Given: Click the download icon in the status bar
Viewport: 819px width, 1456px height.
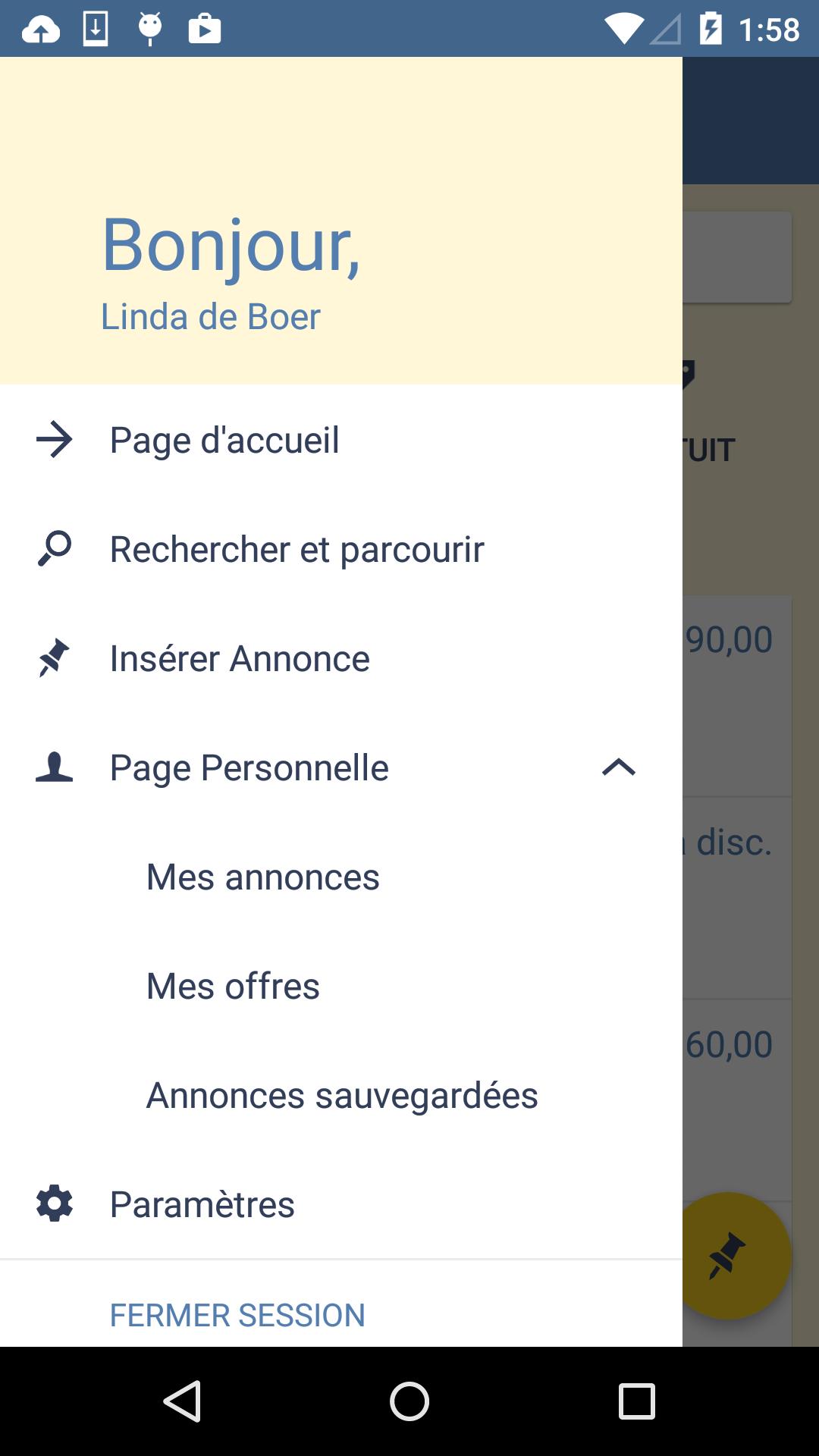Looking at the screenshot, I should (94, 28).
